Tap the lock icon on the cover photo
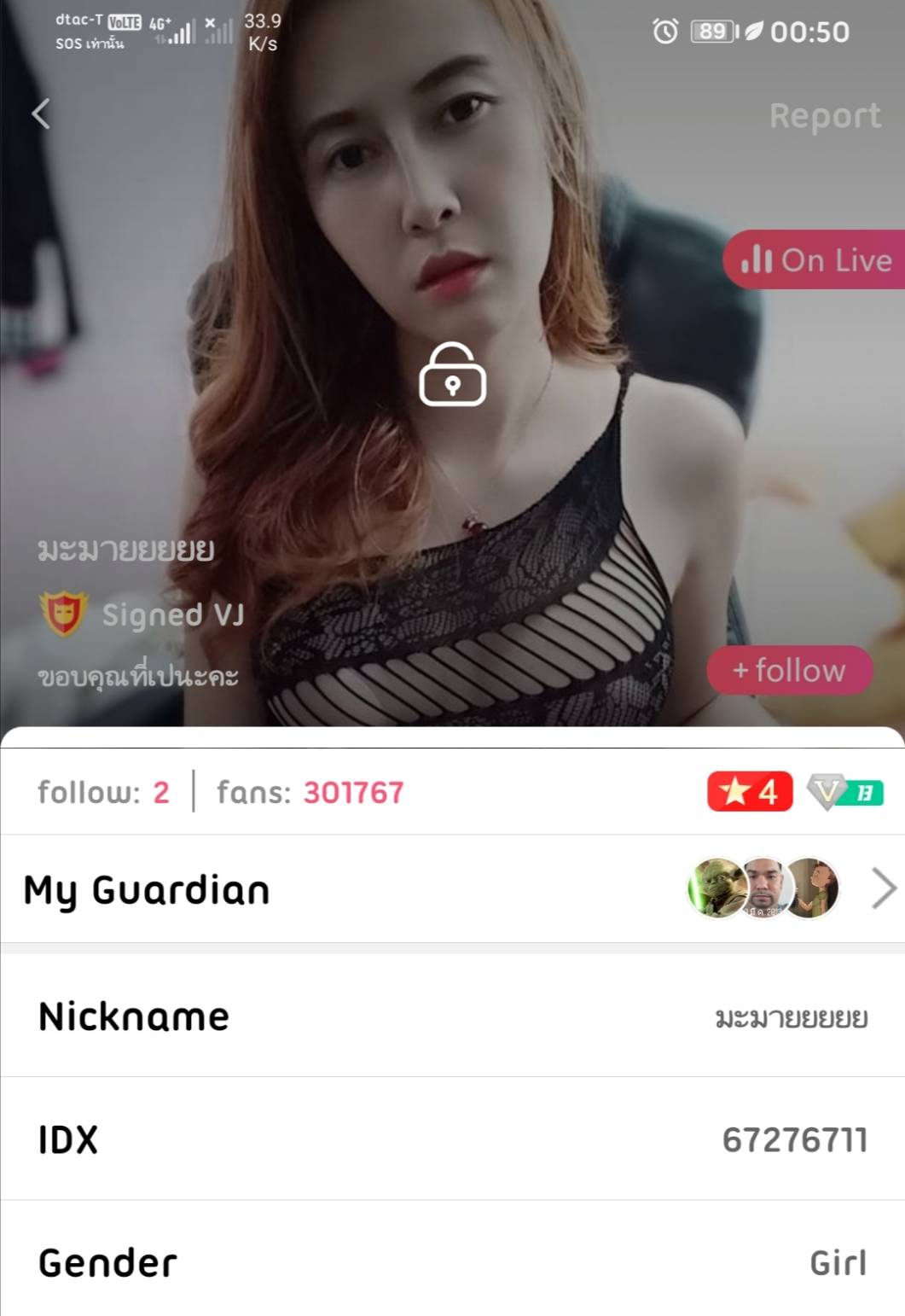 (452, 375)
